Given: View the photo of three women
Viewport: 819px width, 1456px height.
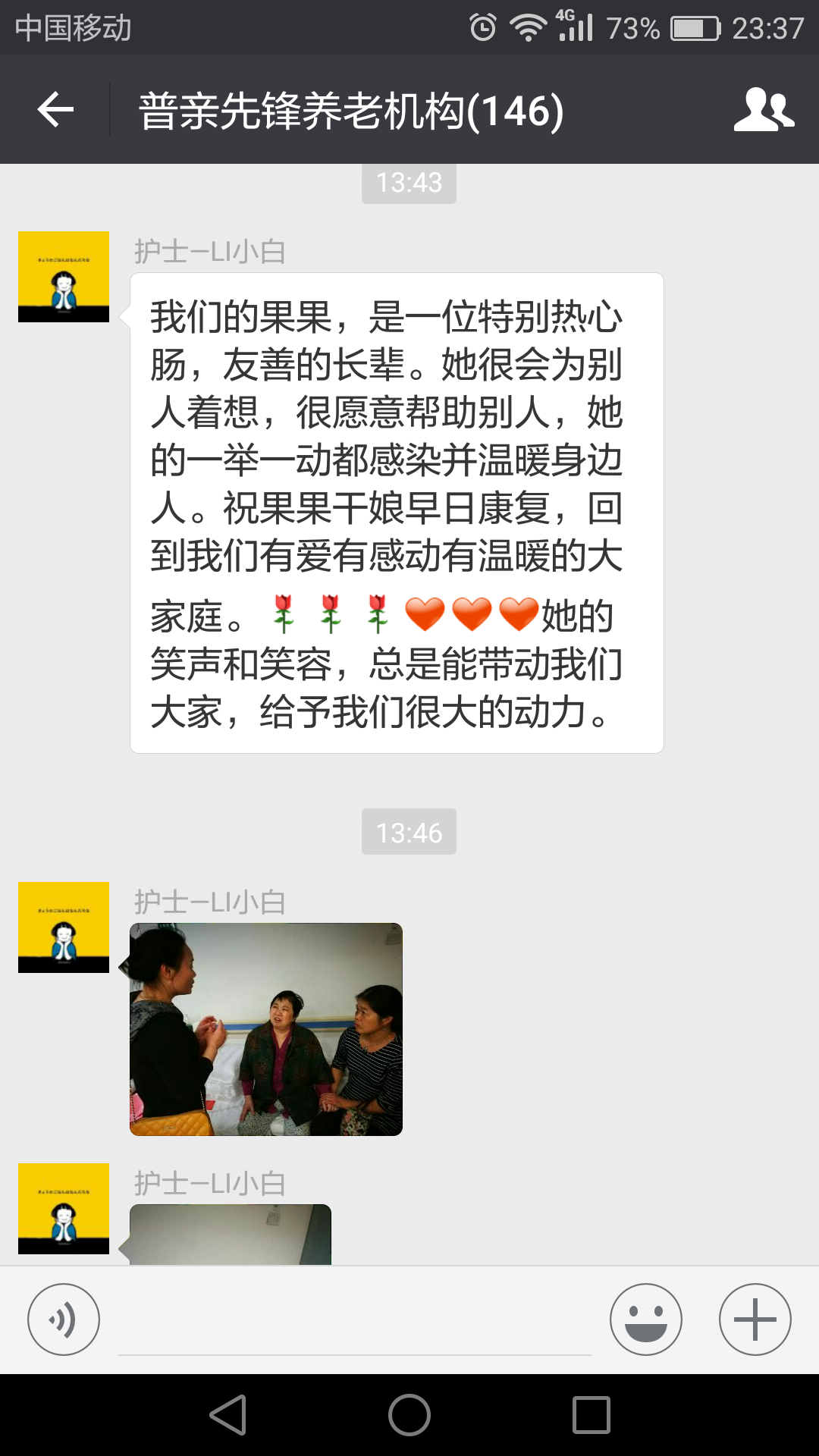Looking at the screenshot, I should [266, 1029].
